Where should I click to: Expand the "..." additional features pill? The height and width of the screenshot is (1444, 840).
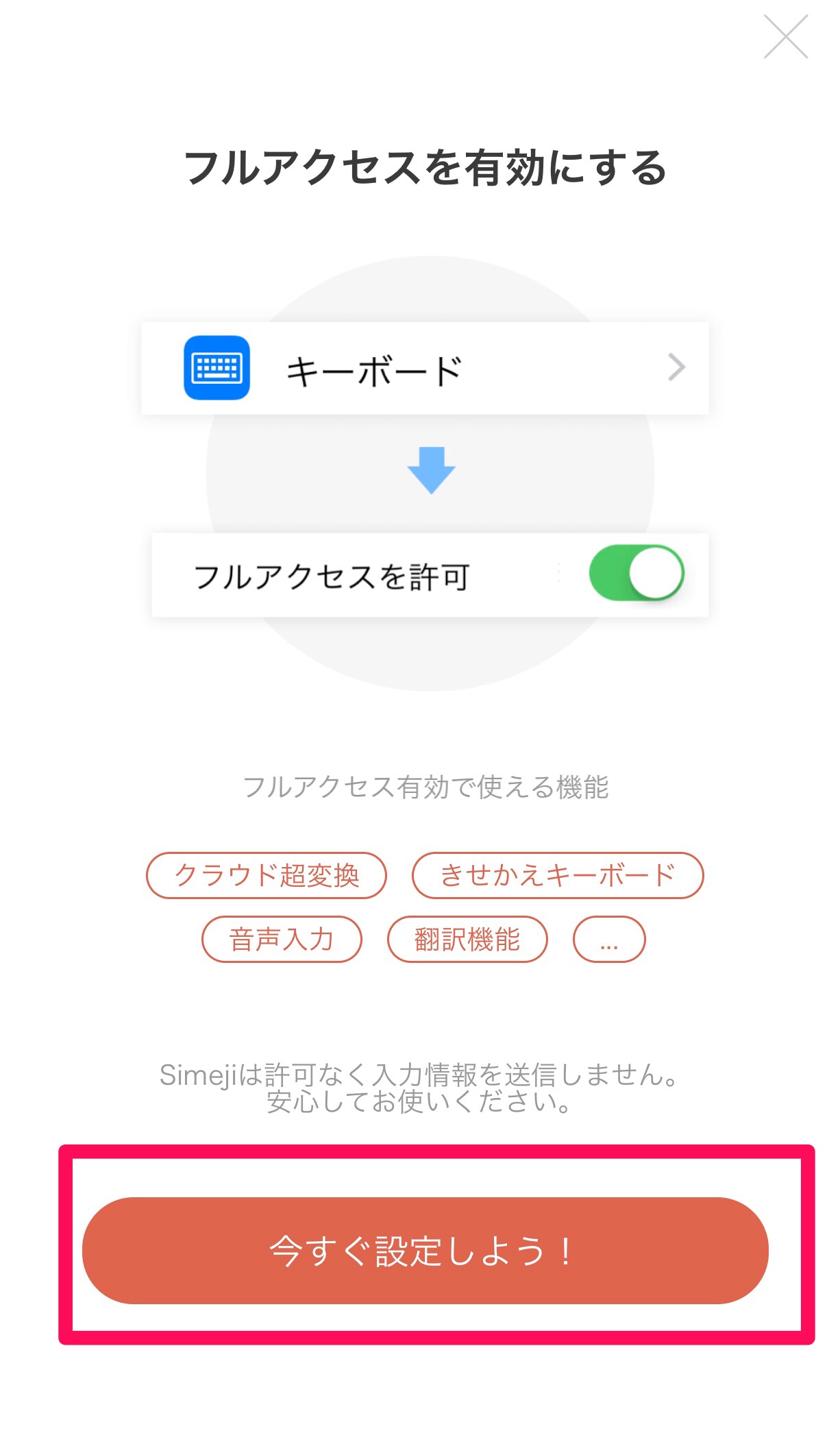(609, 940)
